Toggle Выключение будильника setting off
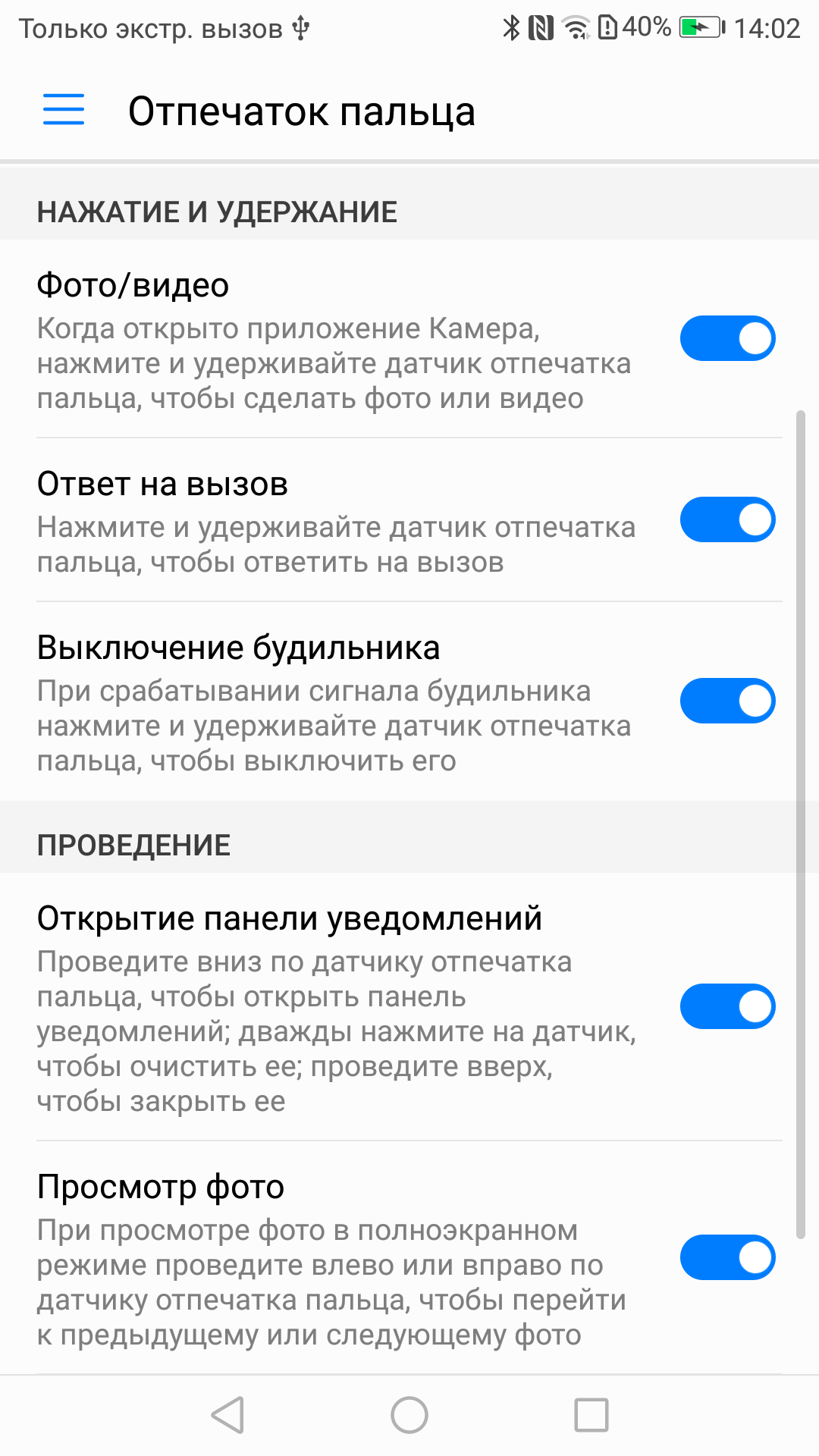This screenshot has width=819, height=1456. point(727,701)
